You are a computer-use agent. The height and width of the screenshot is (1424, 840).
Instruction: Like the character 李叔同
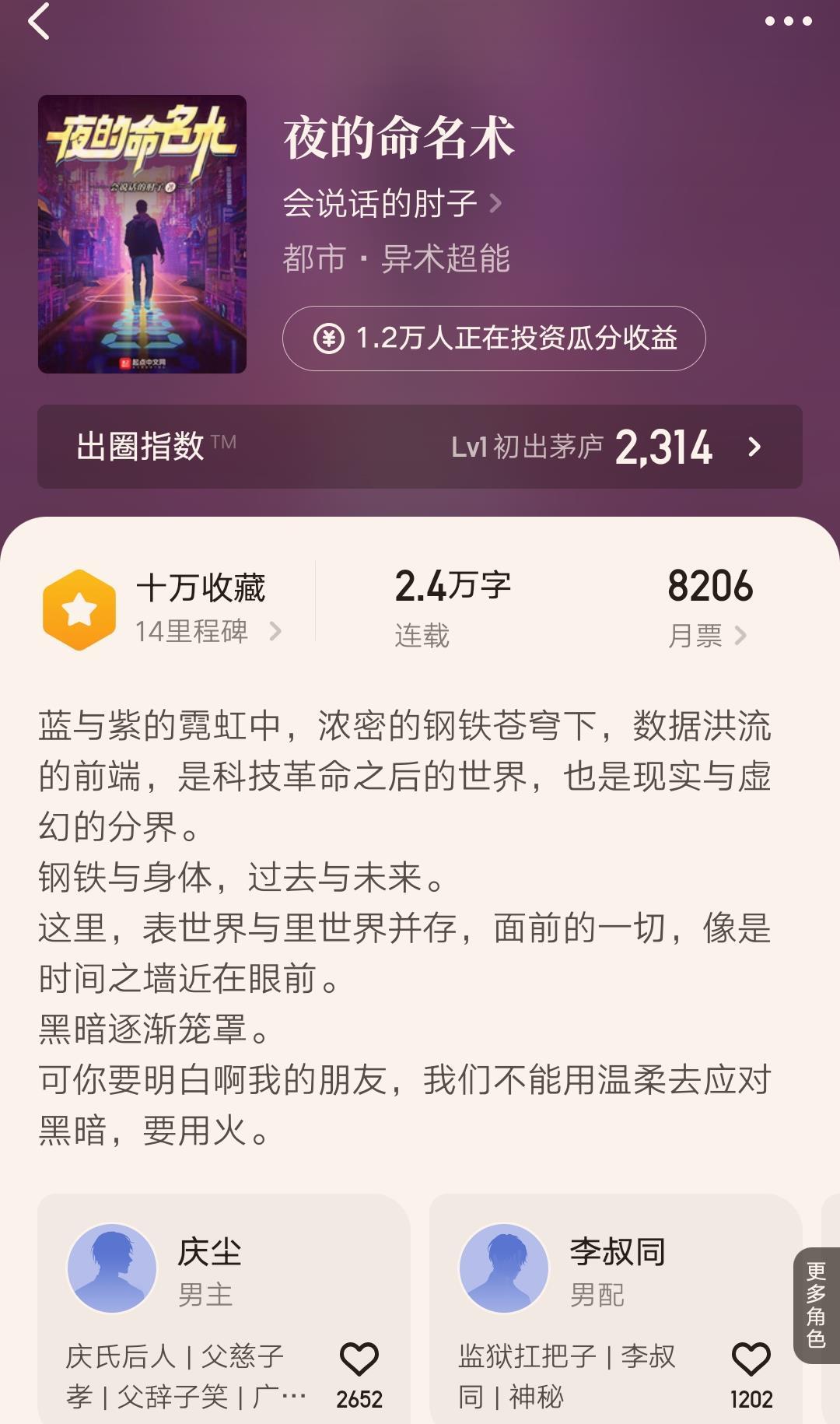[x=751, y=1360]
